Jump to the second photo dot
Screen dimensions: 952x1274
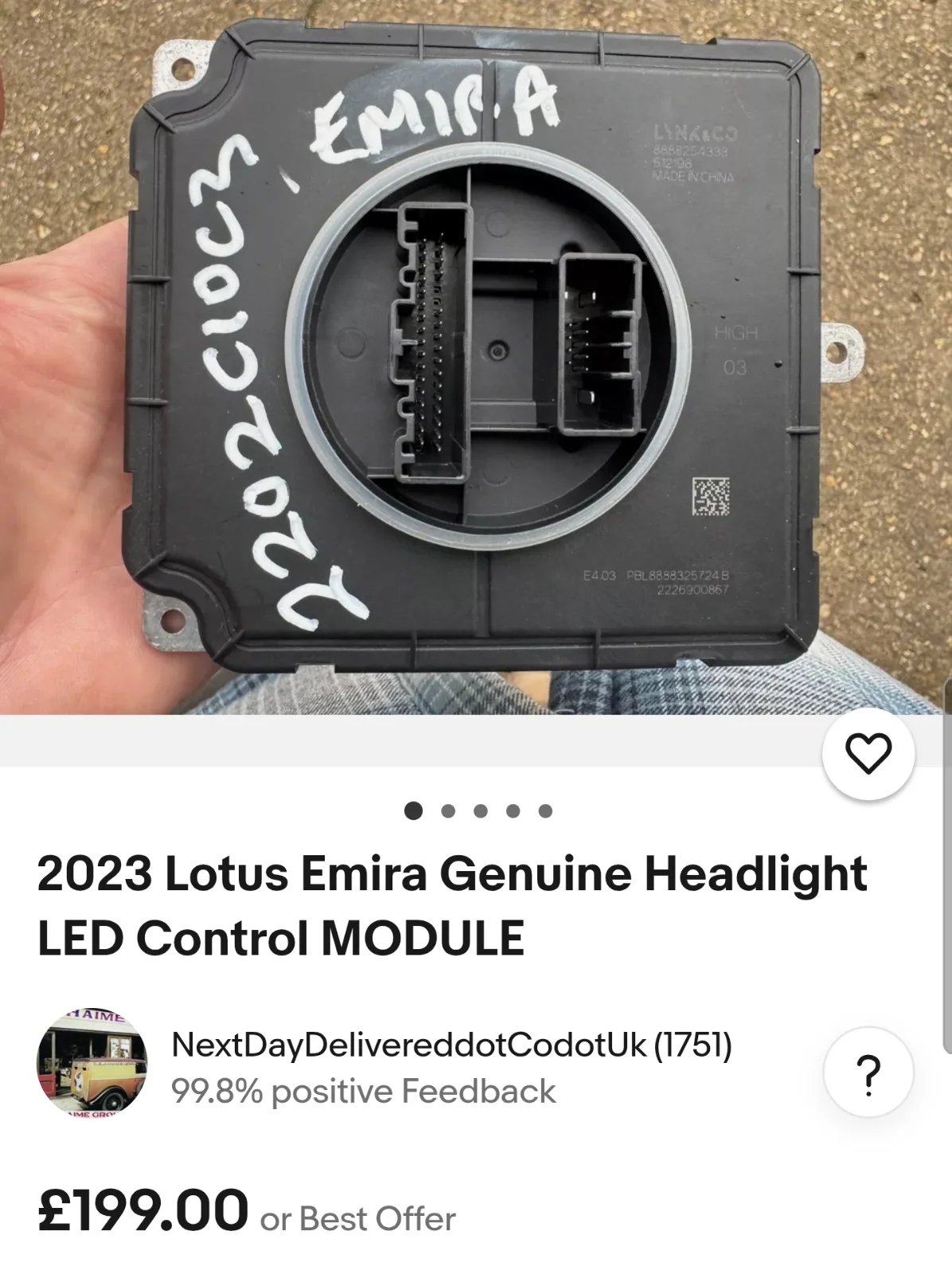coord(448,811)
